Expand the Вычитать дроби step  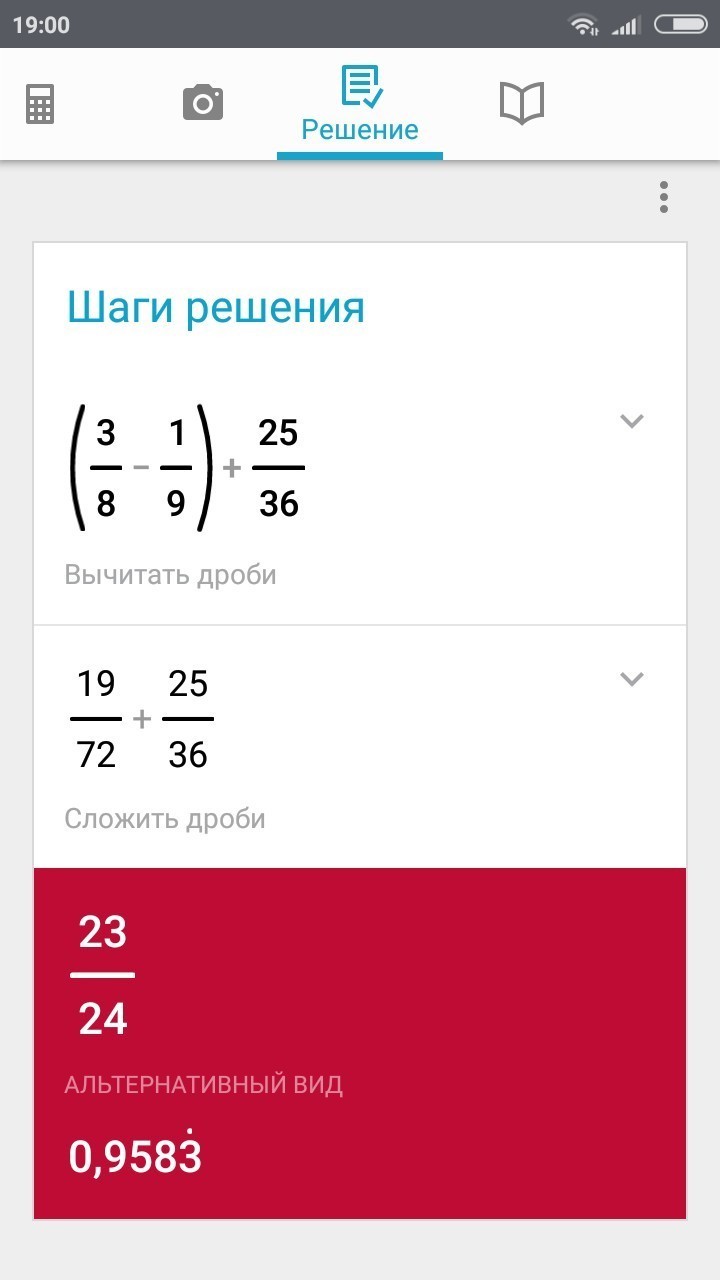tap(631, 421)
